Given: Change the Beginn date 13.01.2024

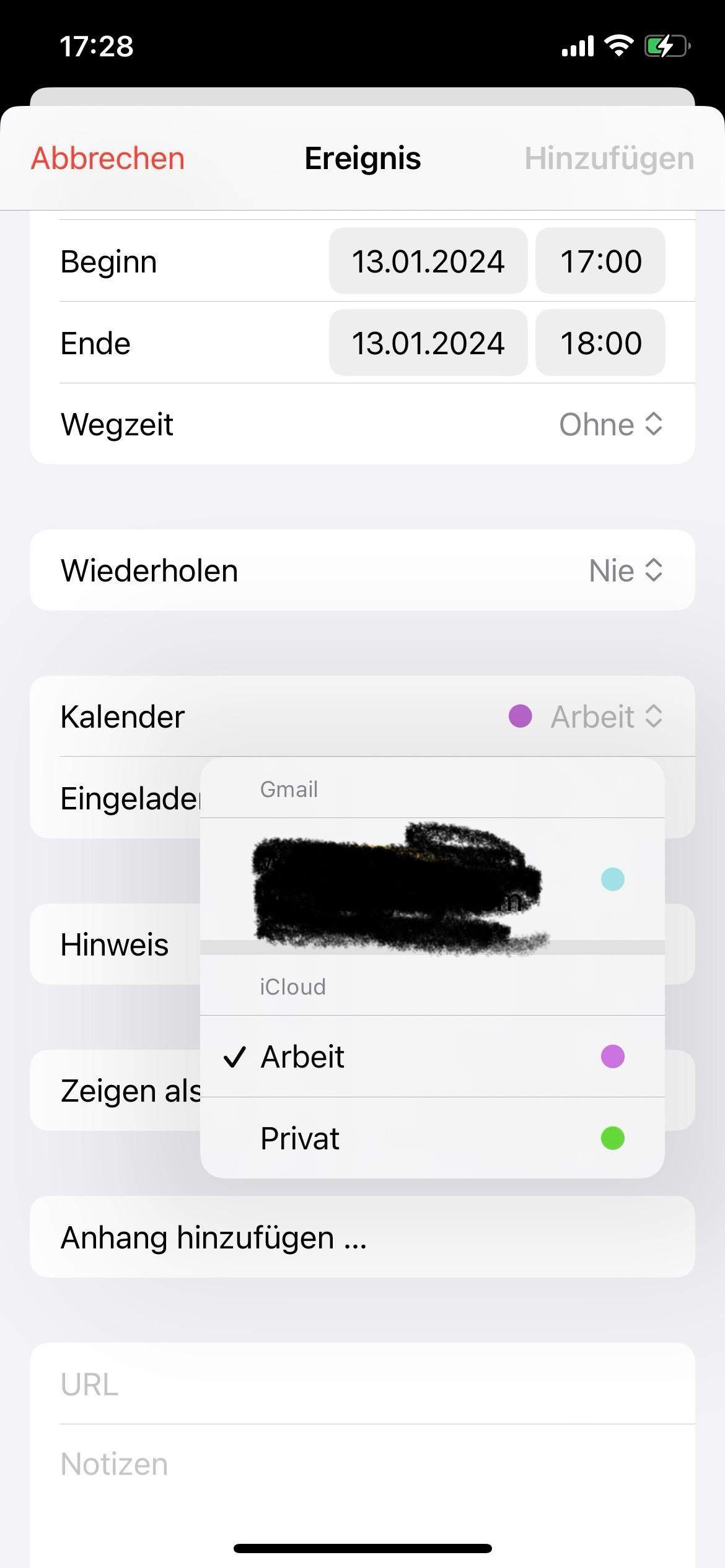Looking at the screenshot, I should coord(428,261).
